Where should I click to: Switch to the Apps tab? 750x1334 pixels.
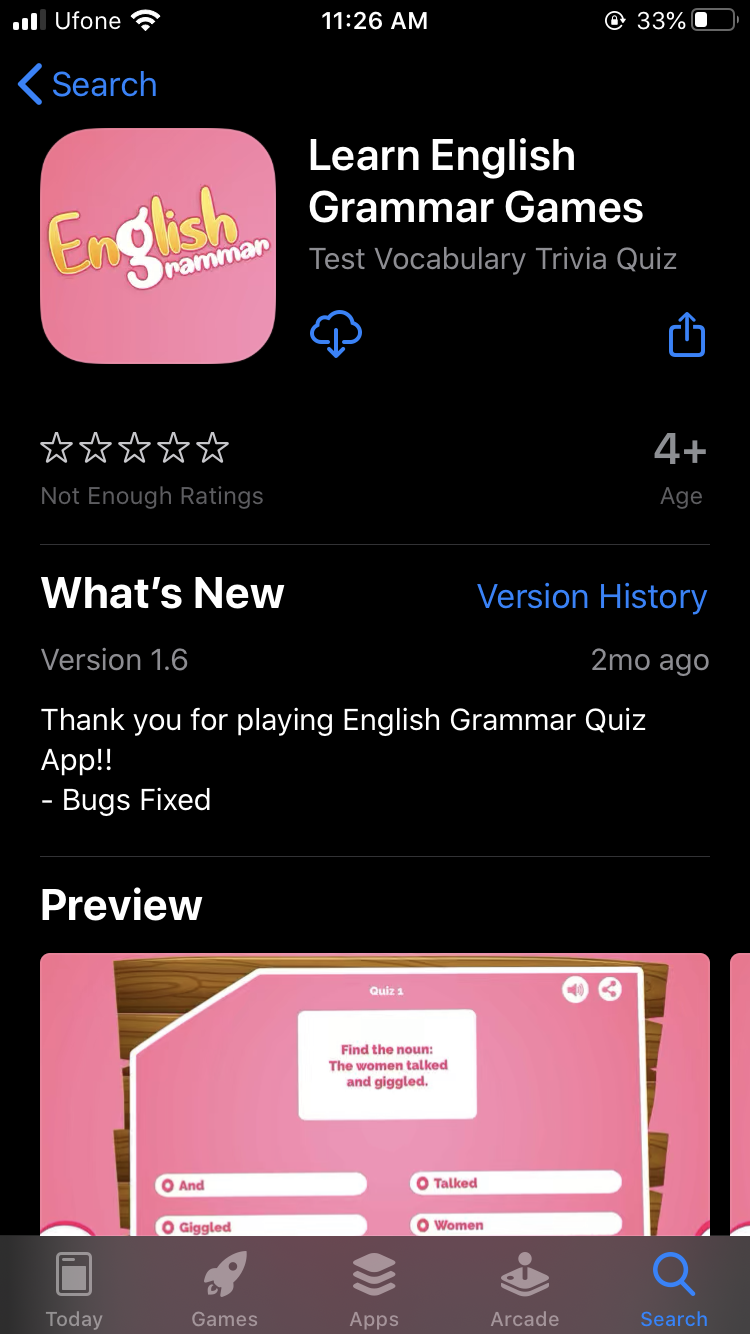coord(374,1288)
